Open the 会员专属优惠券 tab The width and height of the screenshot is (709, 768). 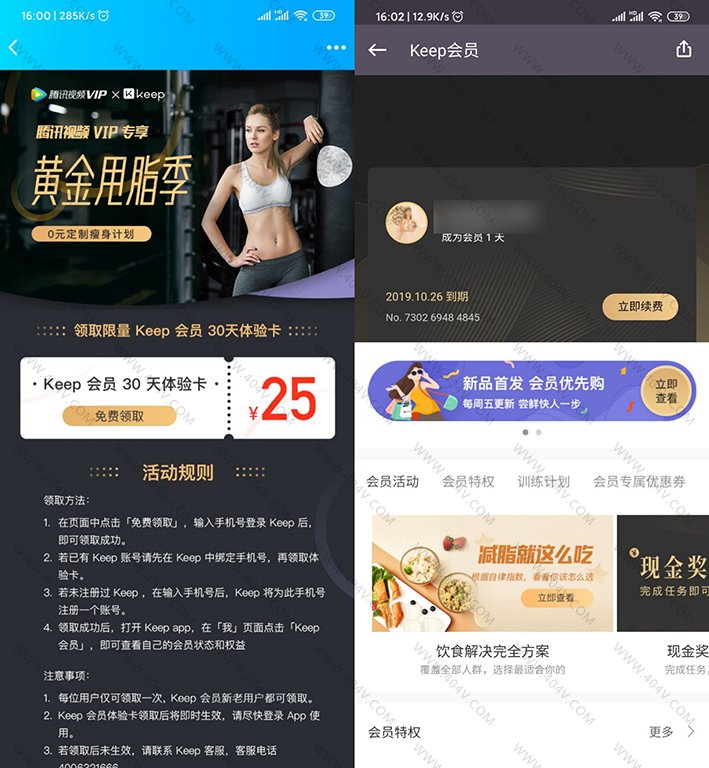639,481
